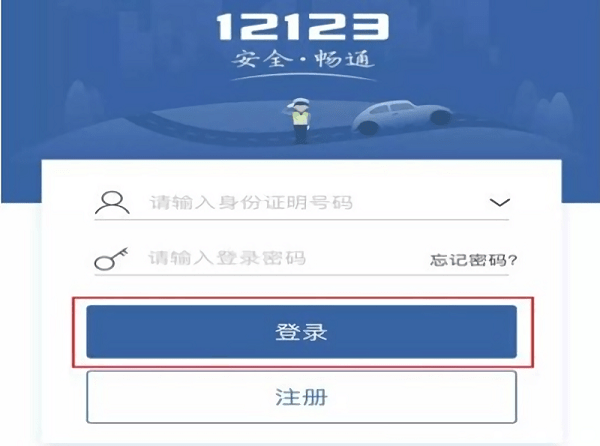The height and width of the screenshot is (446, 600).
Task: Tap the 注册 button to register
Action: tap(301, 397)
